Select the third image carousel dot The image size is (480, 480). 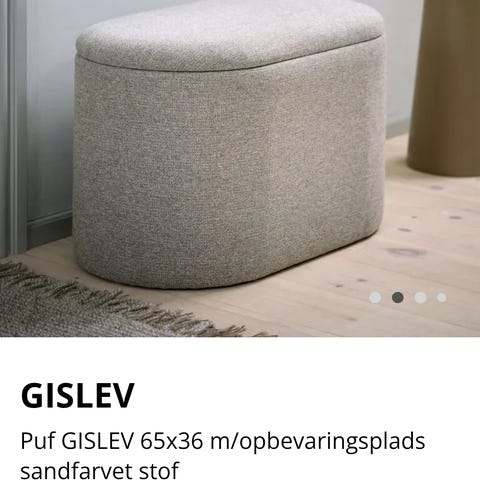click(x=420, y=297)
